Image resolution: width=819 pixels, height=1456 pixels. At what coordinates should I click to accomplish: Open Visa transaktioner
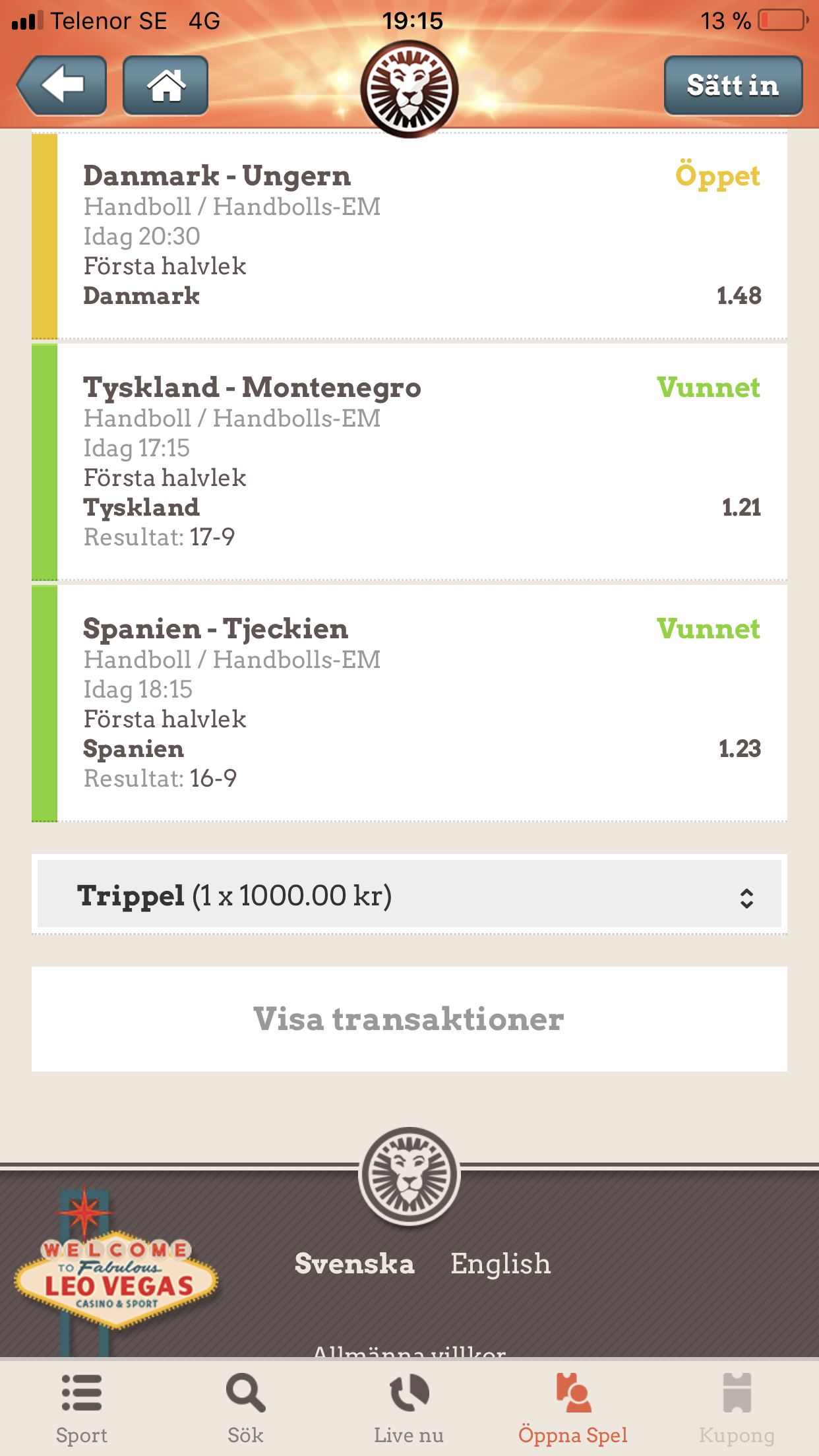[409, 1019]
